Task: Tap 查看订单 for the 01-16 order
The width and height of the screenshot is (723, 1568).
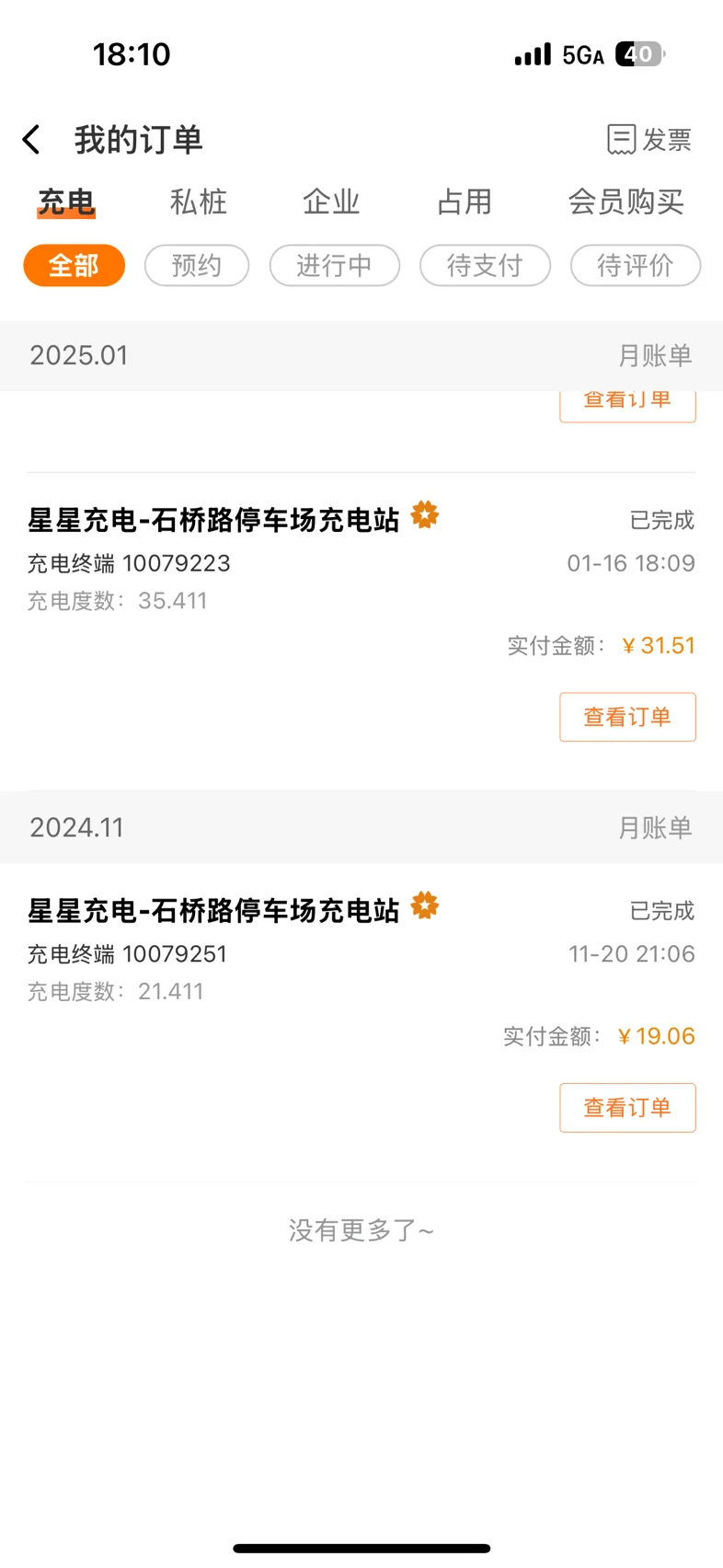Action: [x=627, y=717]
